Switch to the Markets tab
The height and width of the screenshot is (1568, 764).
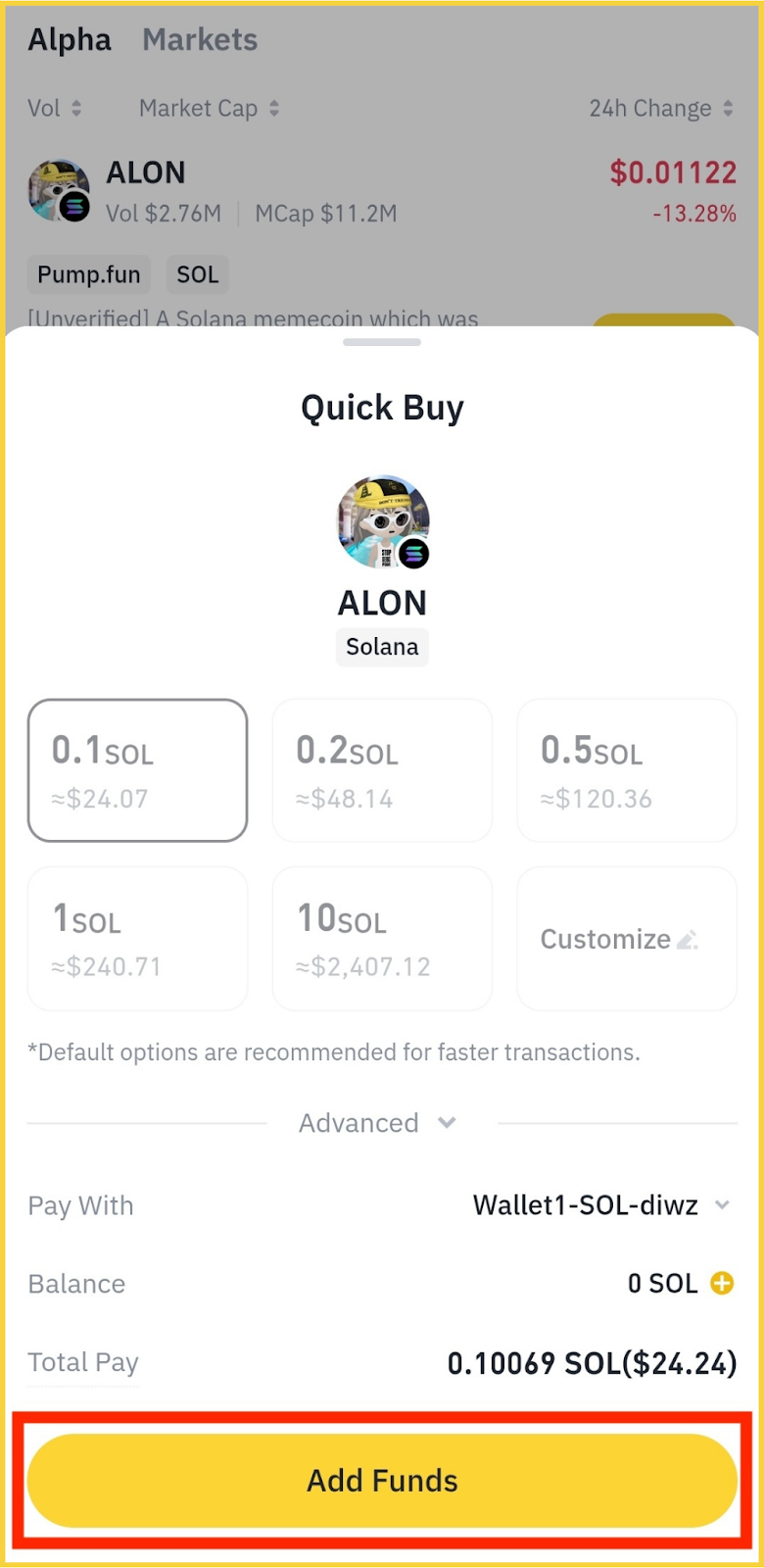[x=200, y=40]
